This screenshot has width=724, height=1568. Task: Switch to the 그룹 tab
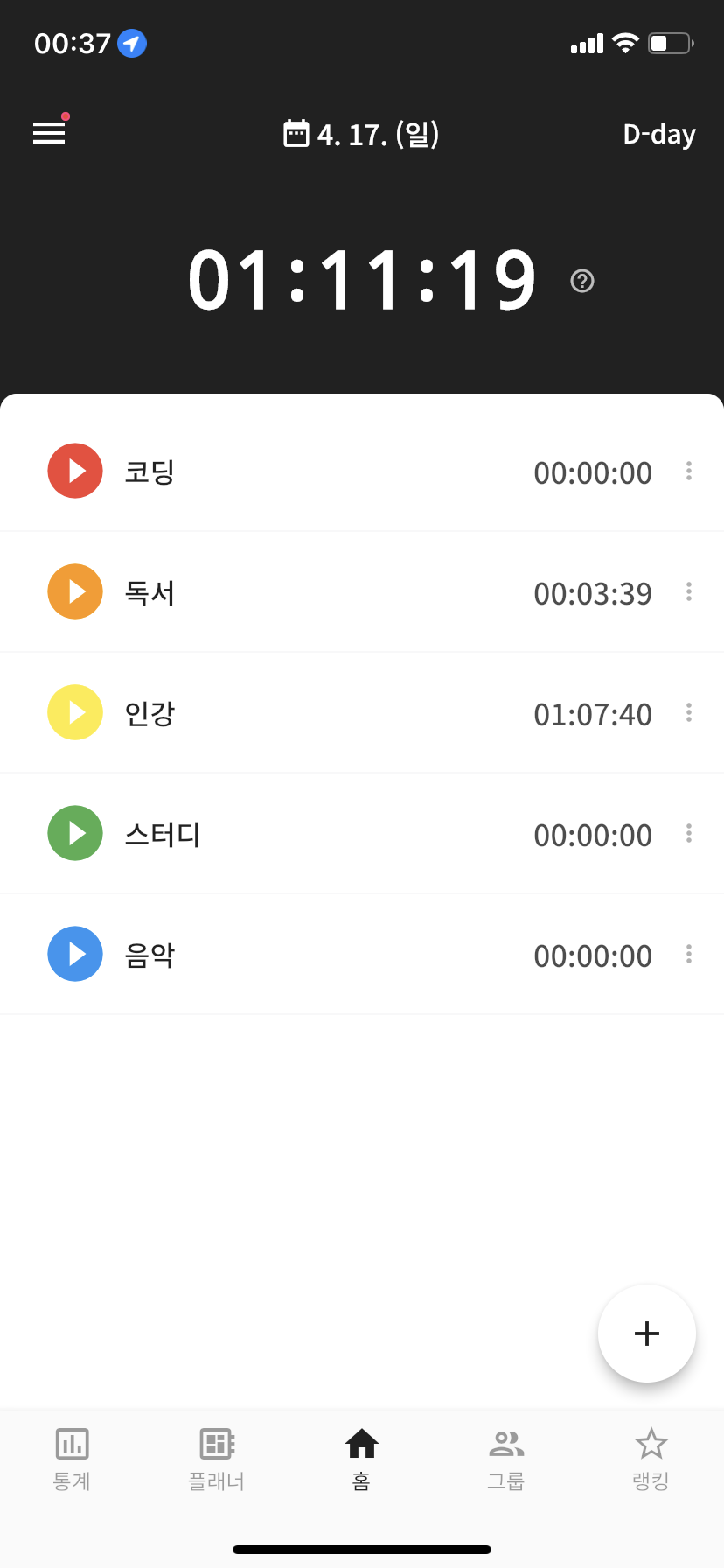coord(506,1459)
